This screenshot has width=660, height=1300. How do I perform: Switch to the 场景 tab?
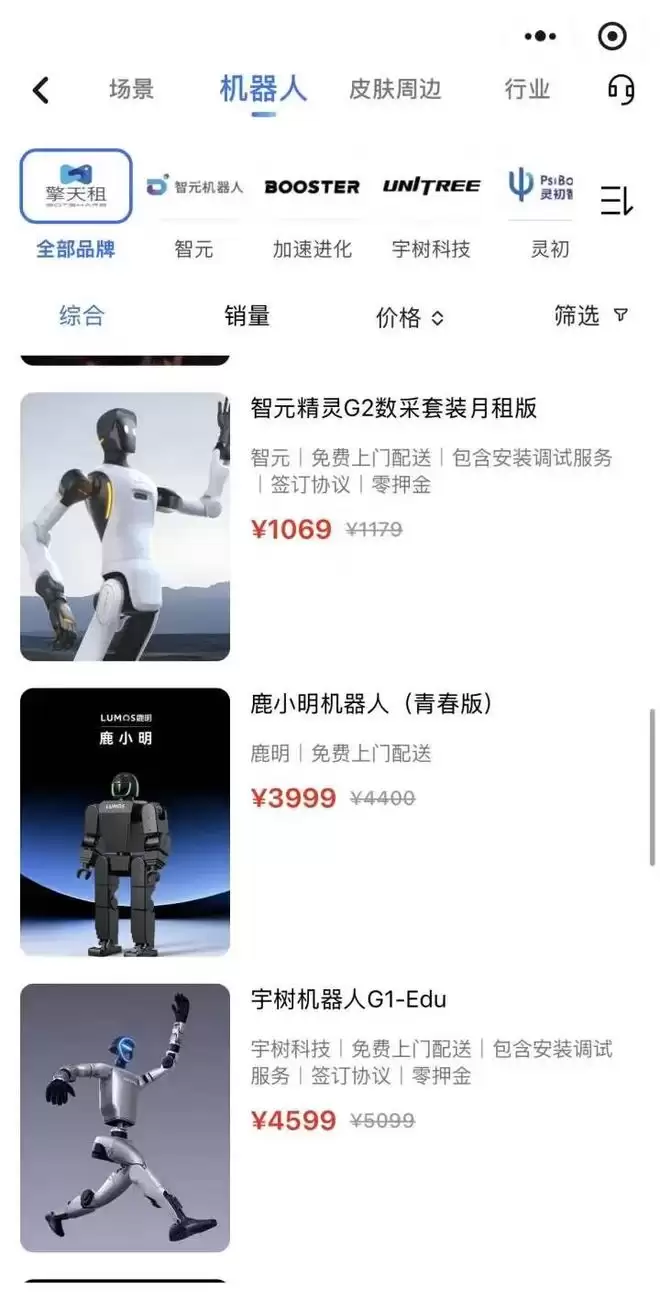pos(131,89)
